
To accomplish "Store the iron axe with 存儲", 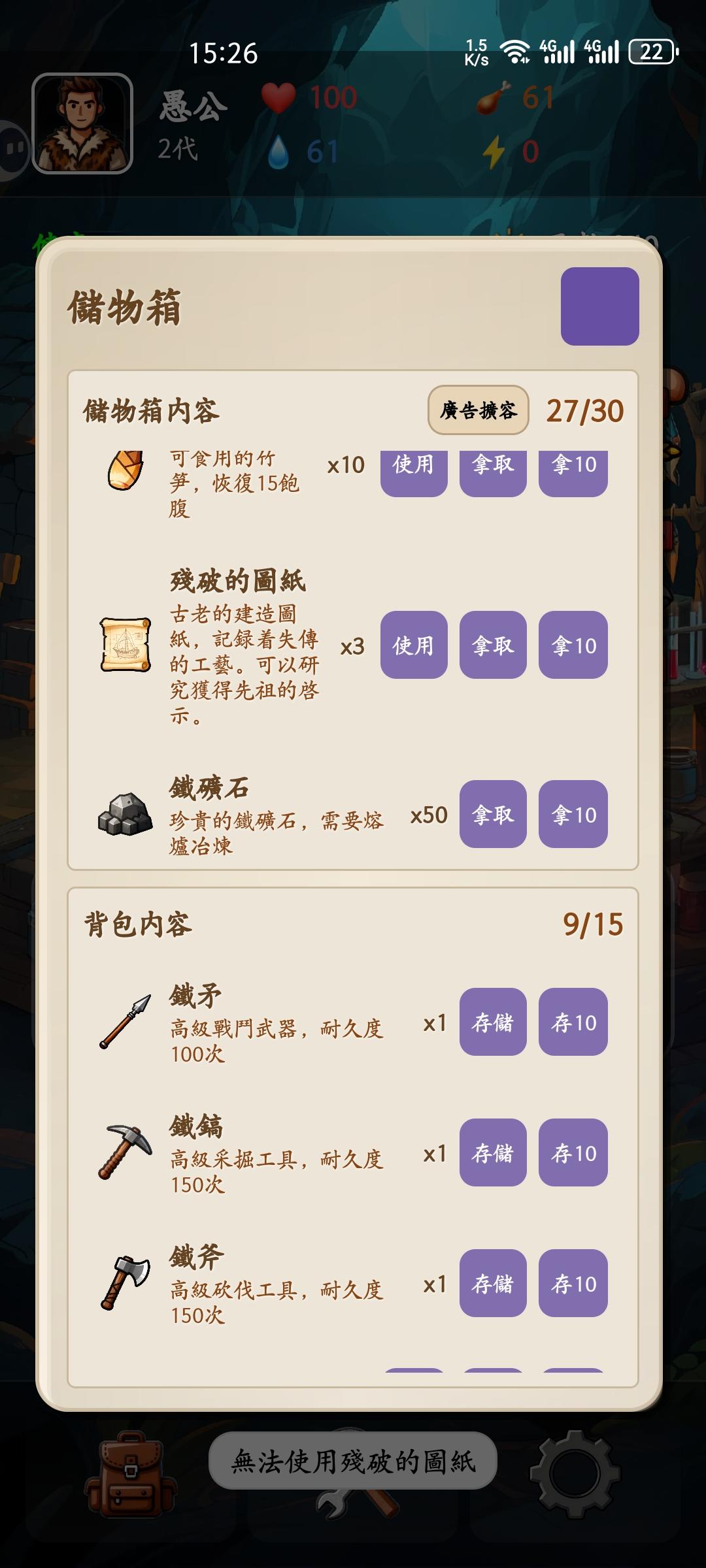I will tap(492, 1284).
